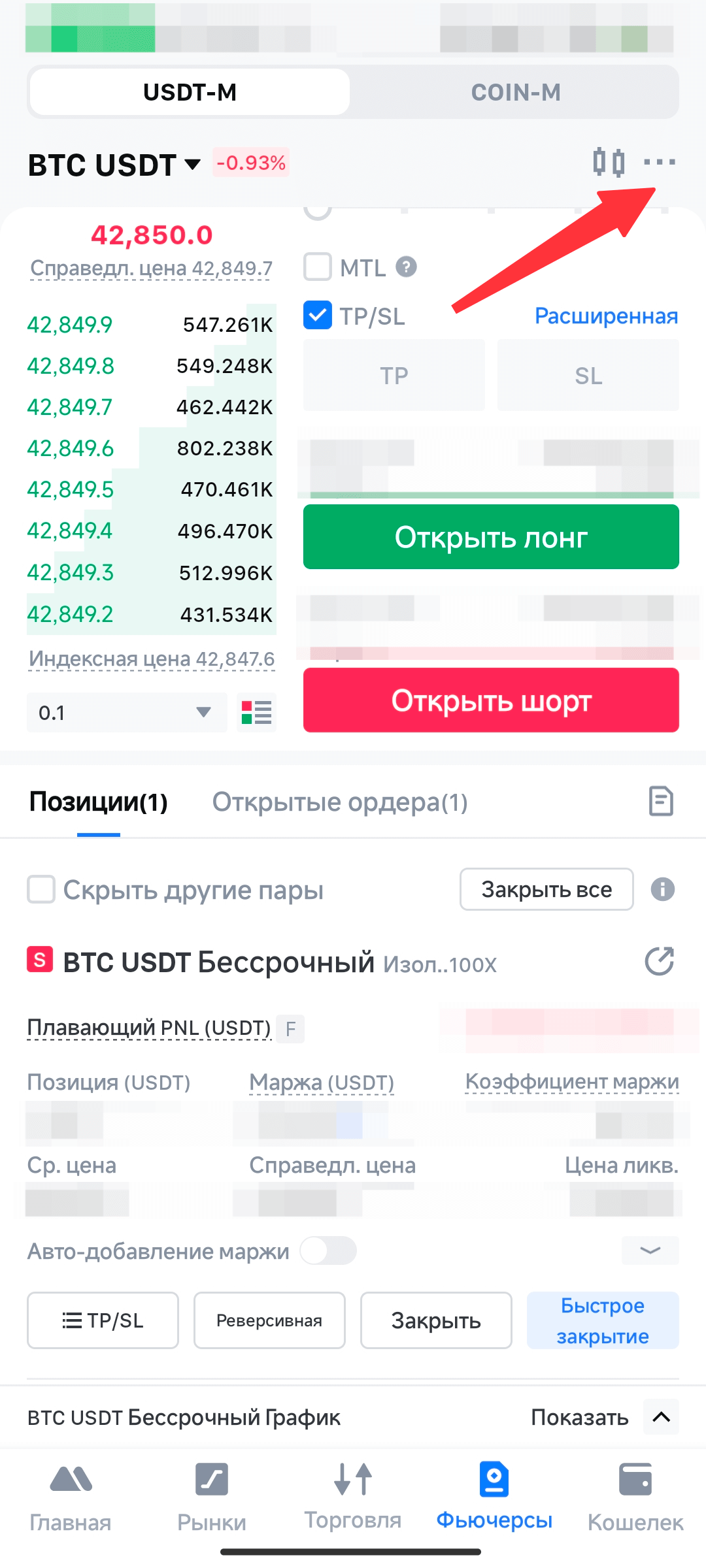Open the BTC USDT pair dropdown
The image size is (706, 1568).
[x=114, y=165]
